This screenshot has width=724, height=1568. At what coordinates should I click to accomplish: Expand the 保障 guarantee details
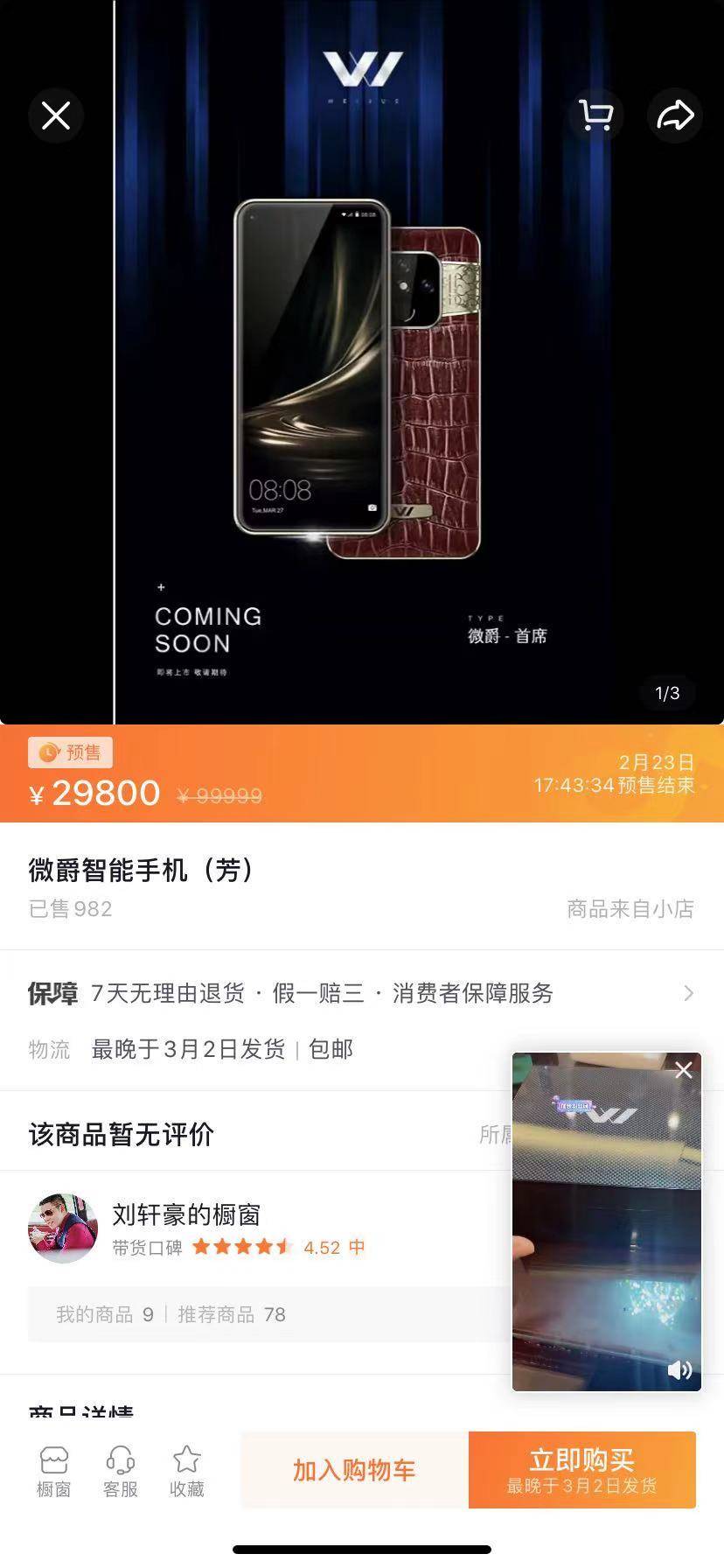[688, 993]
